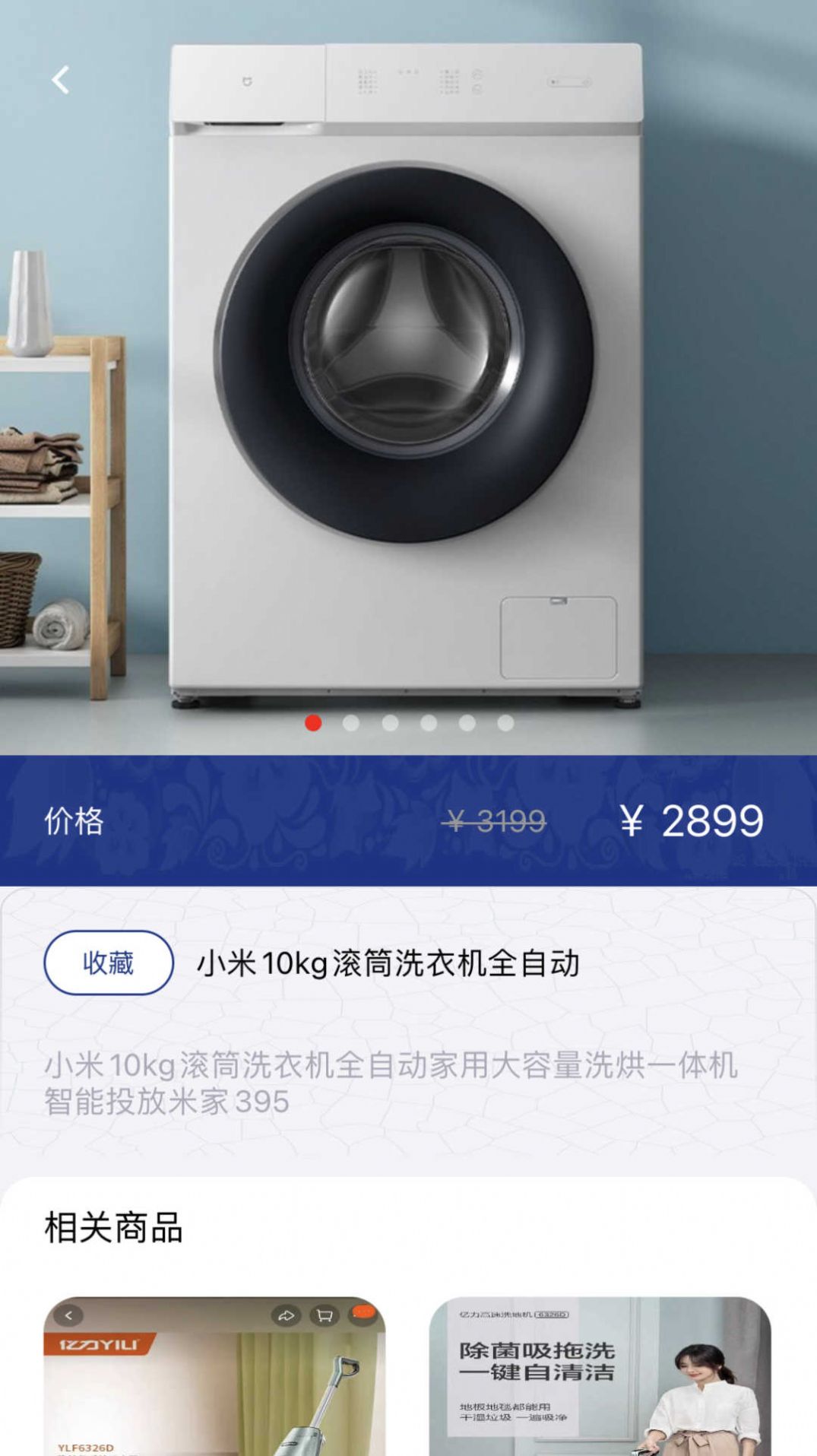Tap the small back chevron inside the YILI product image
The image size is (817, 1456).
click(x=69, y=1315)
